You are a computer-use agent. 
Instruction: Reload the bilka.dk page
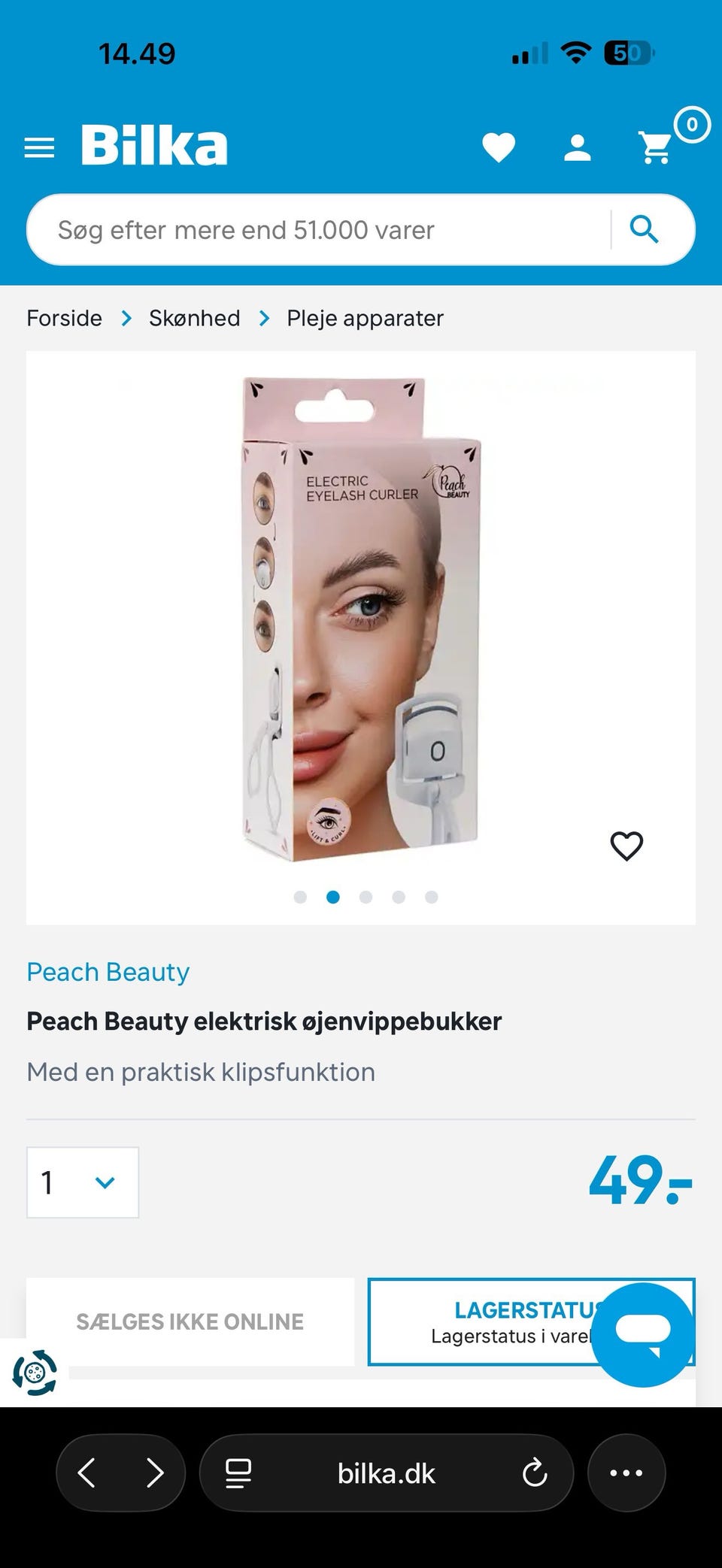[534, 1473]
